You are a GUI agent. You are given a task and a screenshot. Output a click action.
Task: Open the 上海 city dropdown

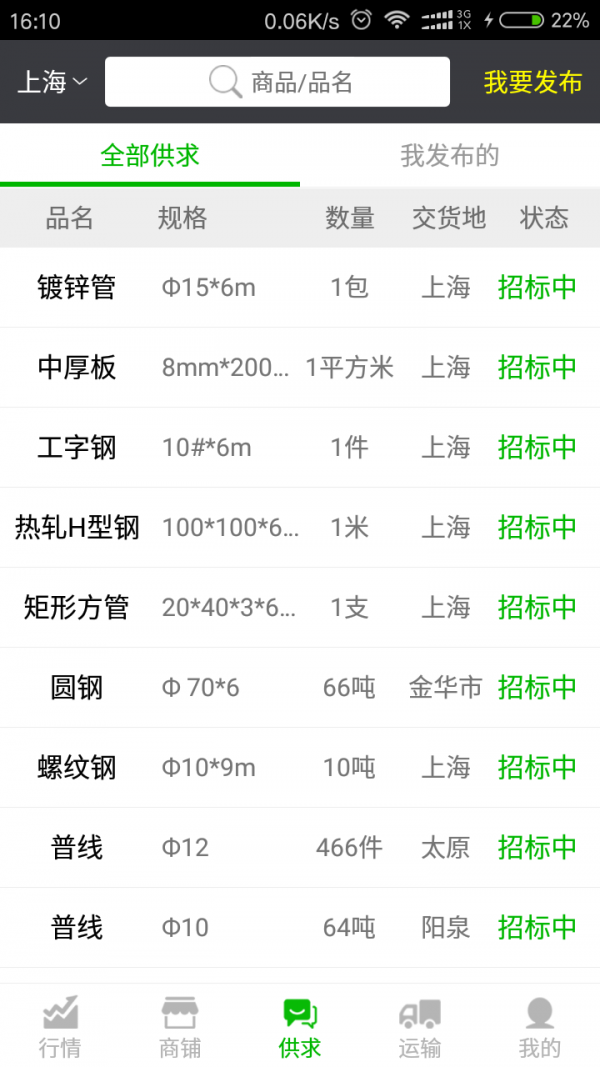click(52, 82)
